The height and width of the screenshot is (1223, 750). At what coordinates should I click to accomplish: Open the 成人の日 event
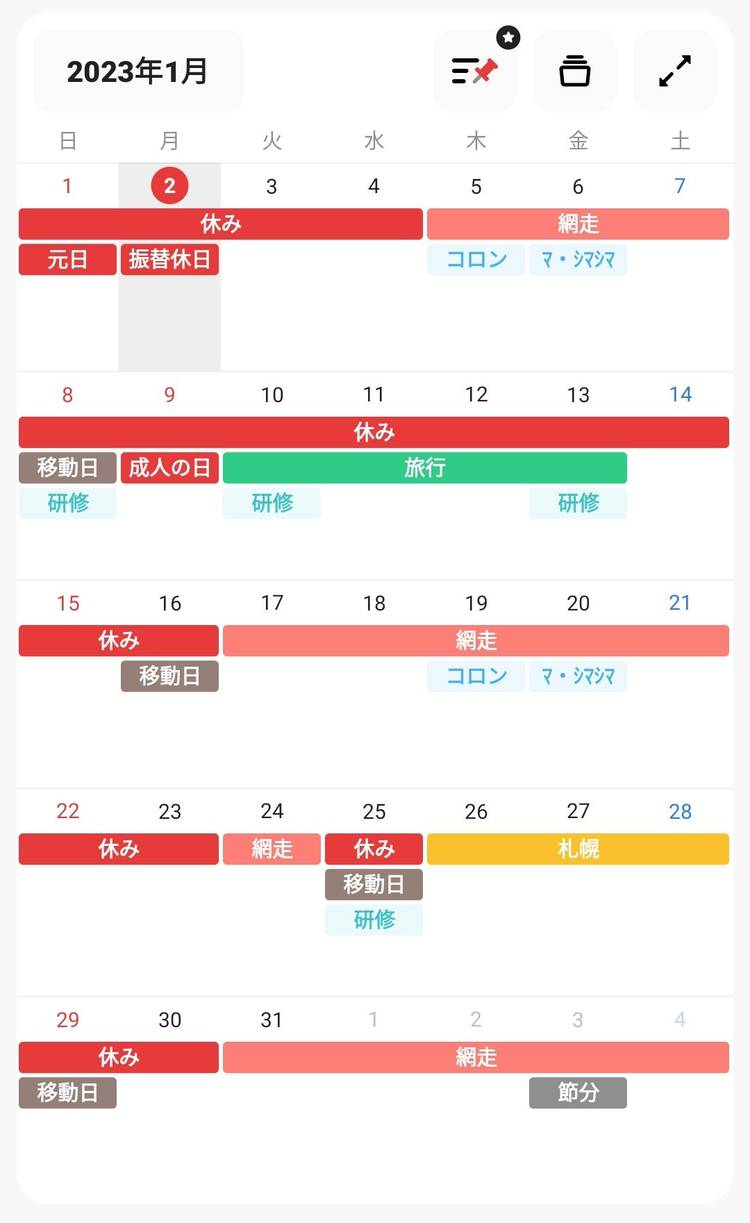point(170,468)
